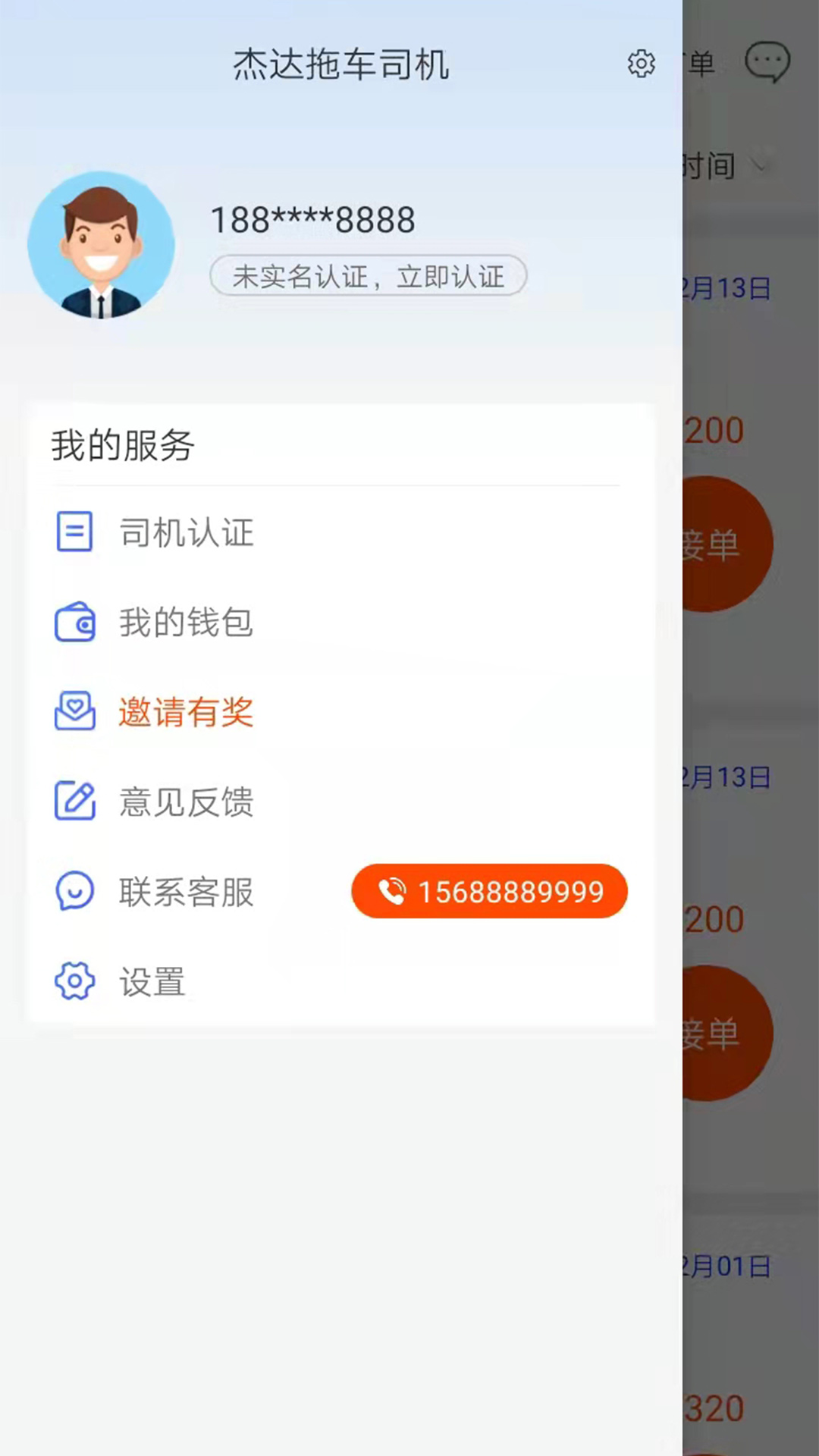Start real-name verification via 立即认证
The height and width of the screenshot is (1456, 819).
[x=369, y=275]
